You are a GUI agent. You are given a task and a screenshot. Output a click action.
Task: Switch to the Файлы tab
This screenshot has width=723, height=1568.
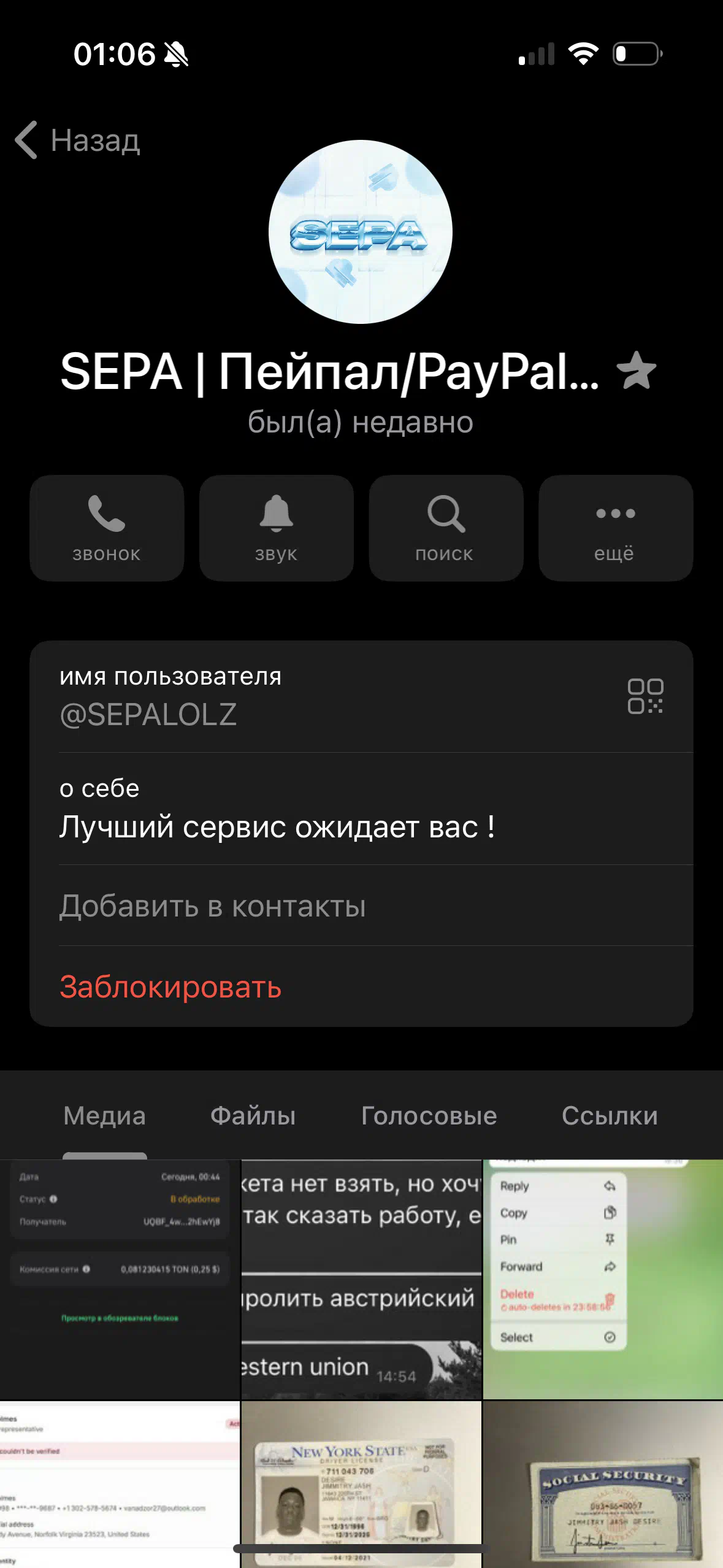click(x=253, y=1115)
